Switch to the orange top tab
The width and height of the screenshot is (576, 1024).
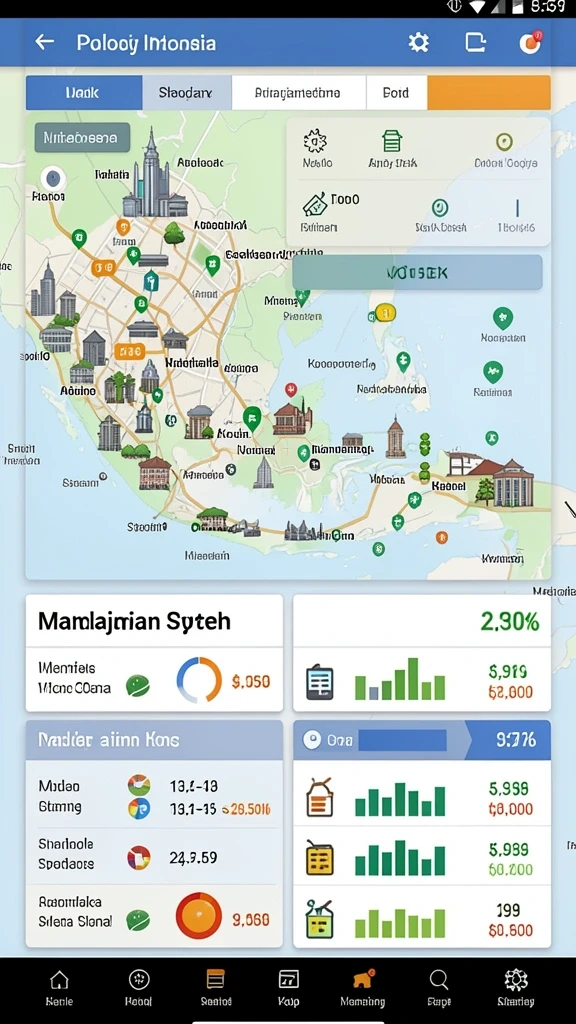point(488,93)
